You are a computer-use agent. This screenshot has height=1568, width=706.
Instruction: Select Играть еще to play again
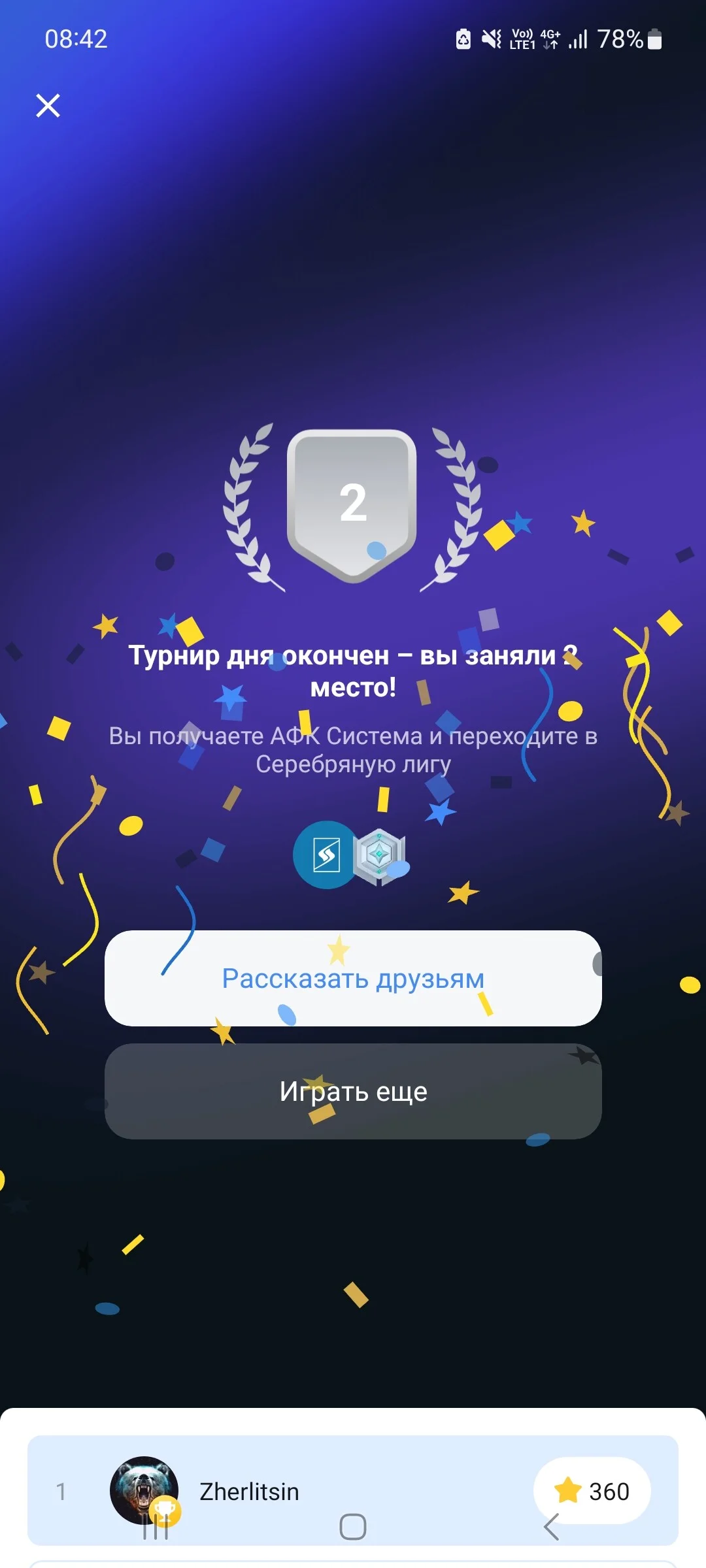pyautogui.click(x=353, y=1091)
